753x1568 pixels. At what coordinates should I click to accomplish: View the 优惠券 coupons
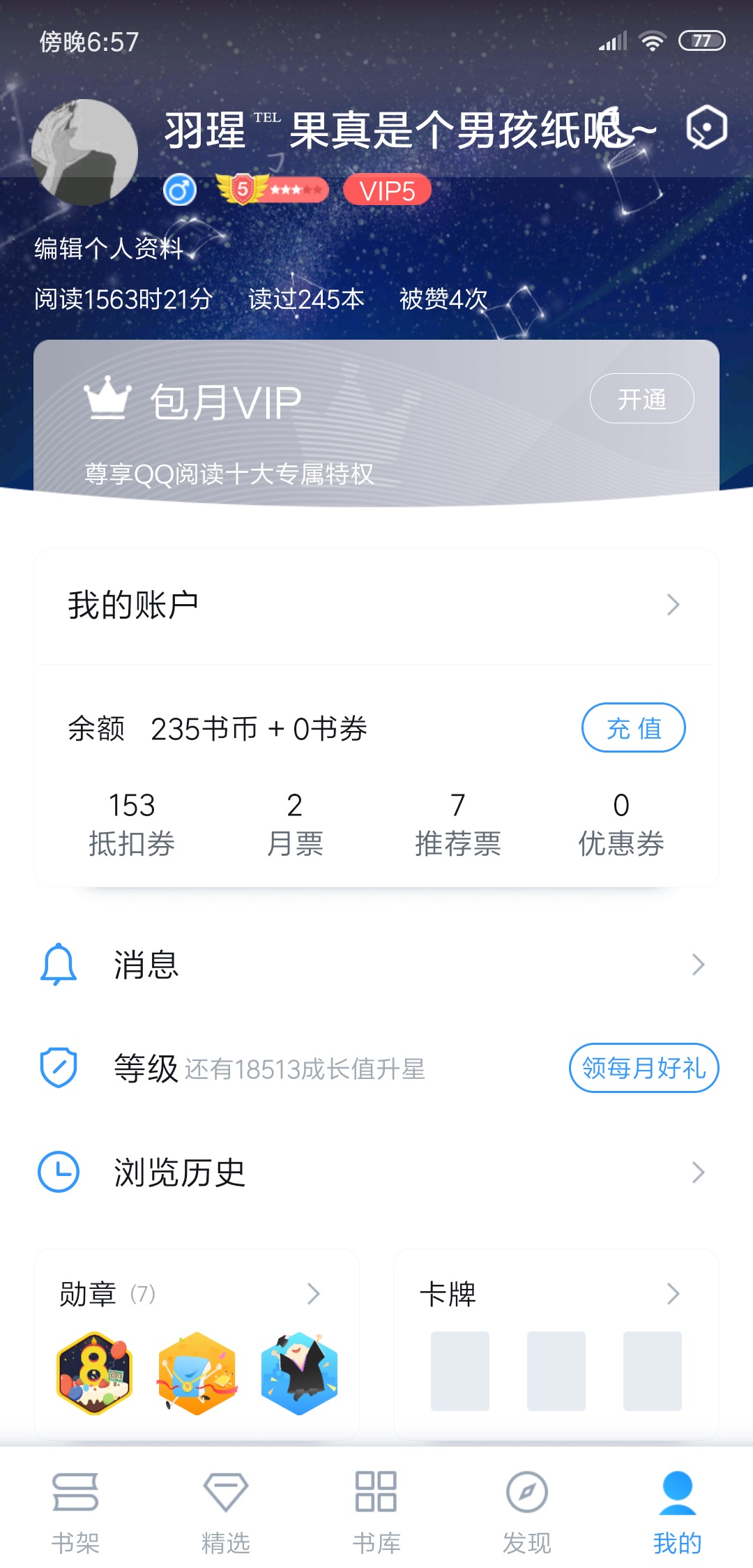click(x=621, y=824)
